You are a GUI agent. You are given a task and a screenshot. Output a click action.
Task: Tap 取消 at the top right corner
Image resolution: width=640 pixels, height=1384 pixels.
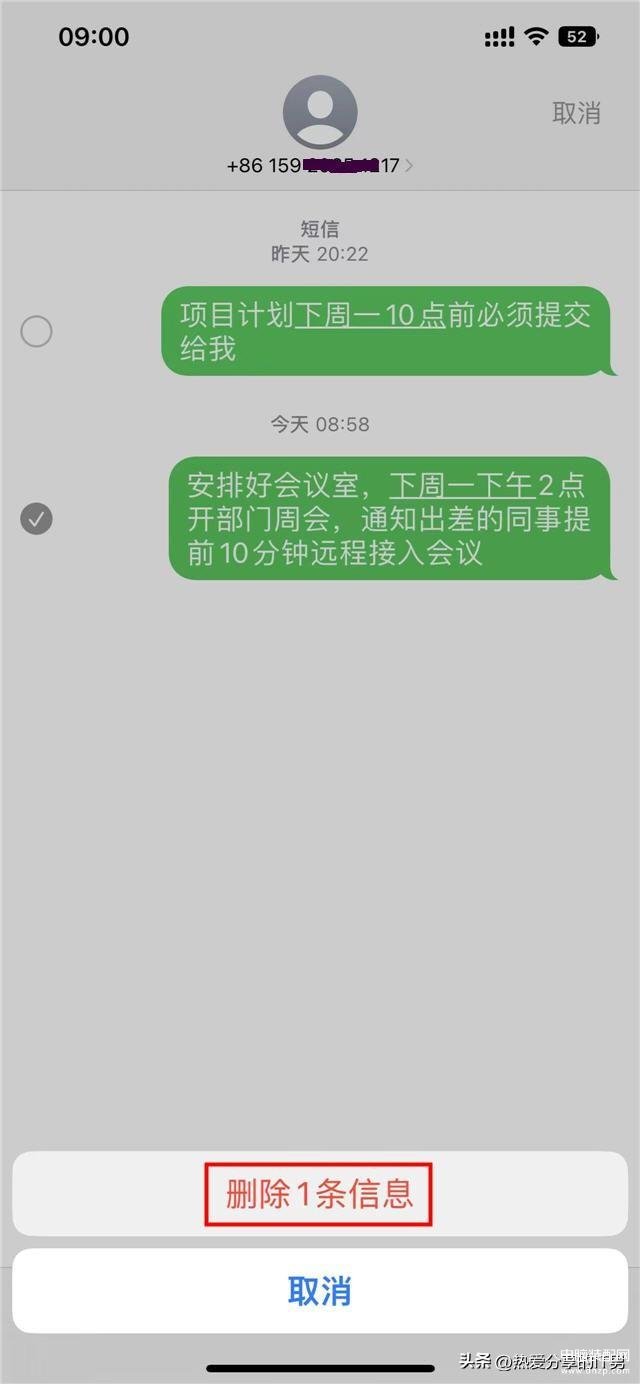tap(576, 113)
